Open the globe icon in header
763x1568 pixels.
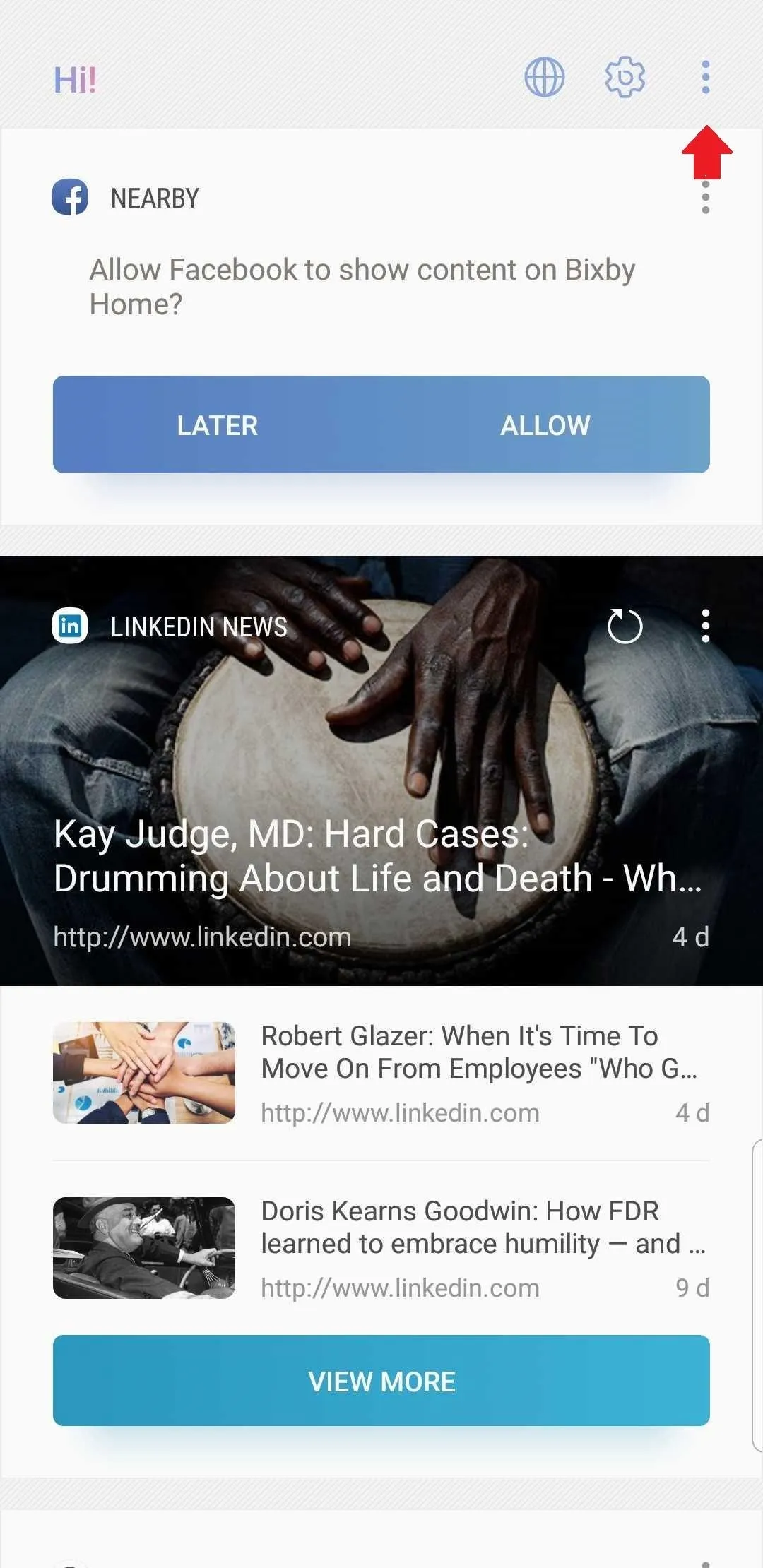pos(544,77)
